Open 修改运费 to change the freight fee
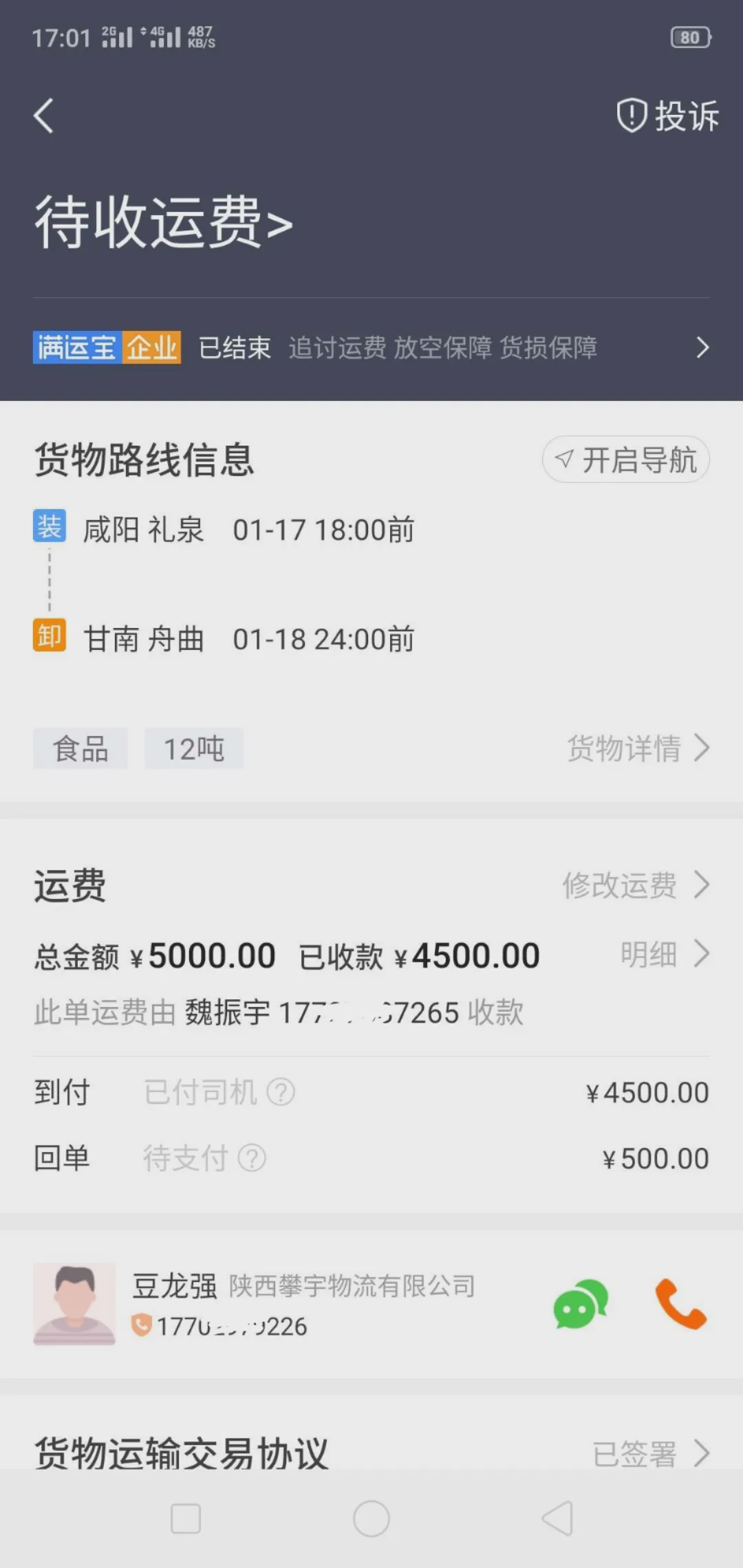This screenshot has height=1568, width=743. tap(634, 885)
